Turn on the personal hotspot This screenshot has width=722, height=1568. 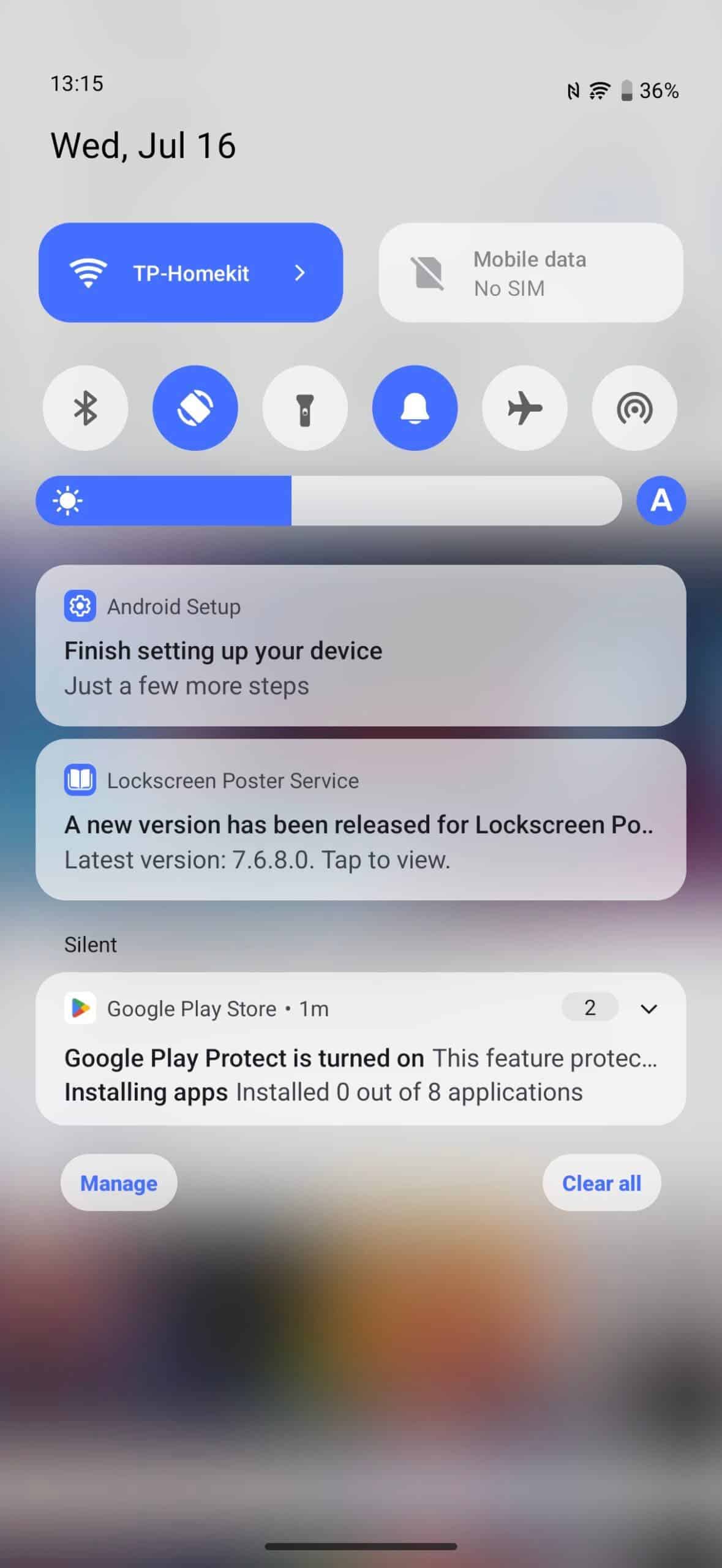[634, 408]
